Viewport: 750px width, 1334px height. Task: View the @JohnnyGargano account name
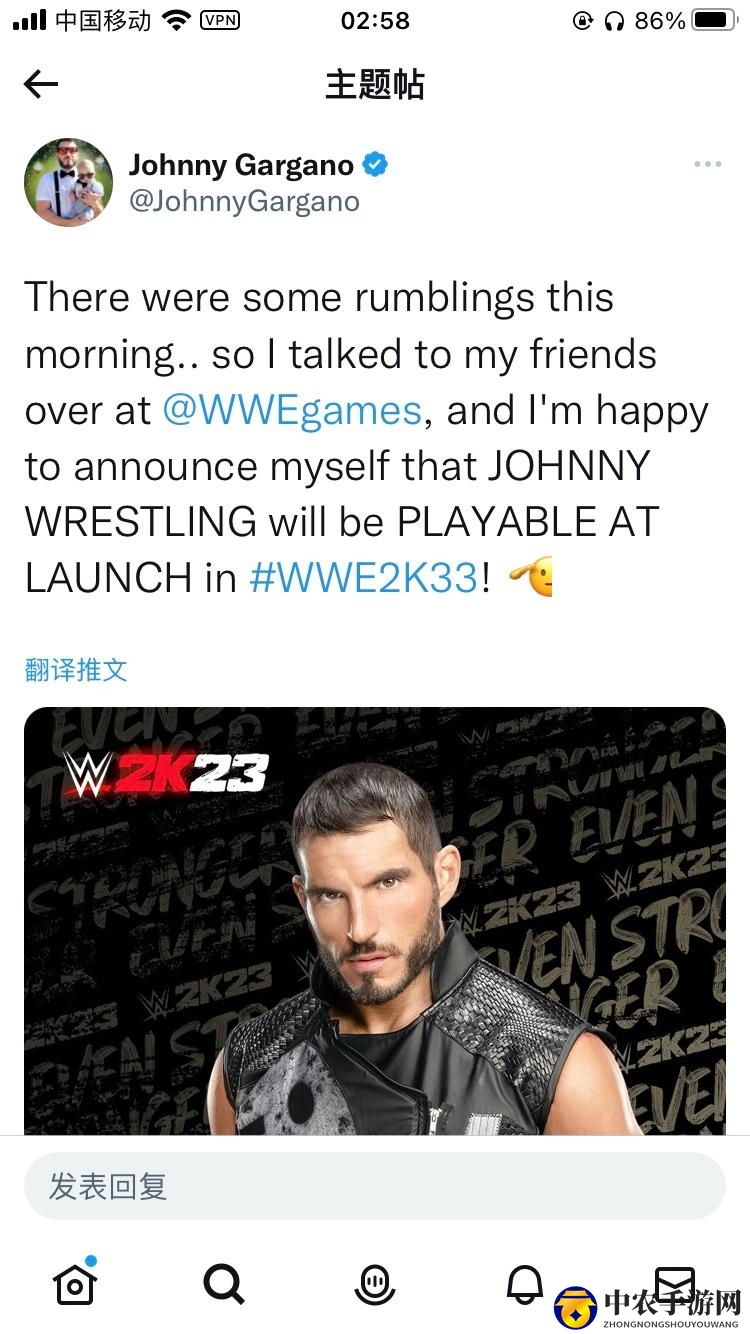[x=244, y=201]
